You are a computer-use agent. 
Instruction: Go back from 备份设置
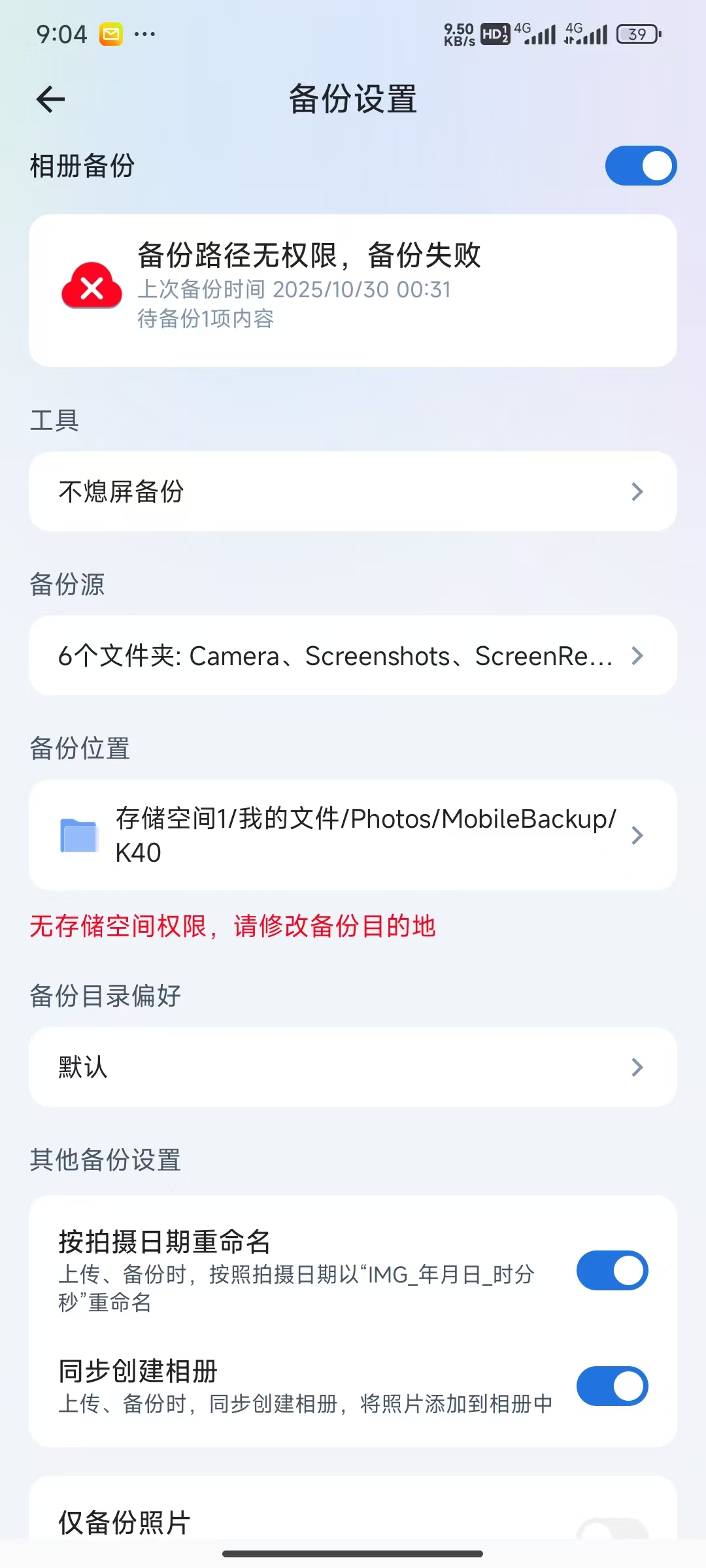50,100
